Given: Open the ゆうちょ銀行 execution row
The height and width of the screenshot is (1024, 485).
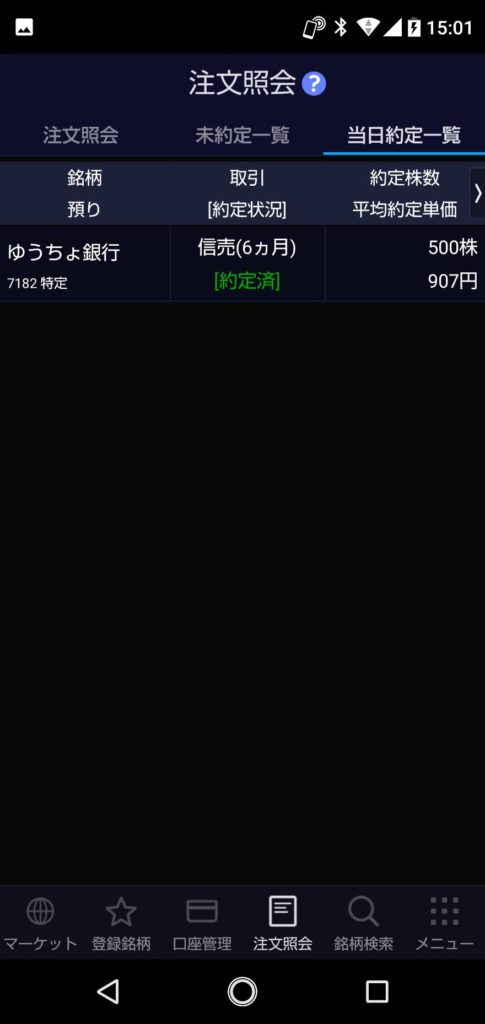Looking at the screenshot, I should click(242, 263).
